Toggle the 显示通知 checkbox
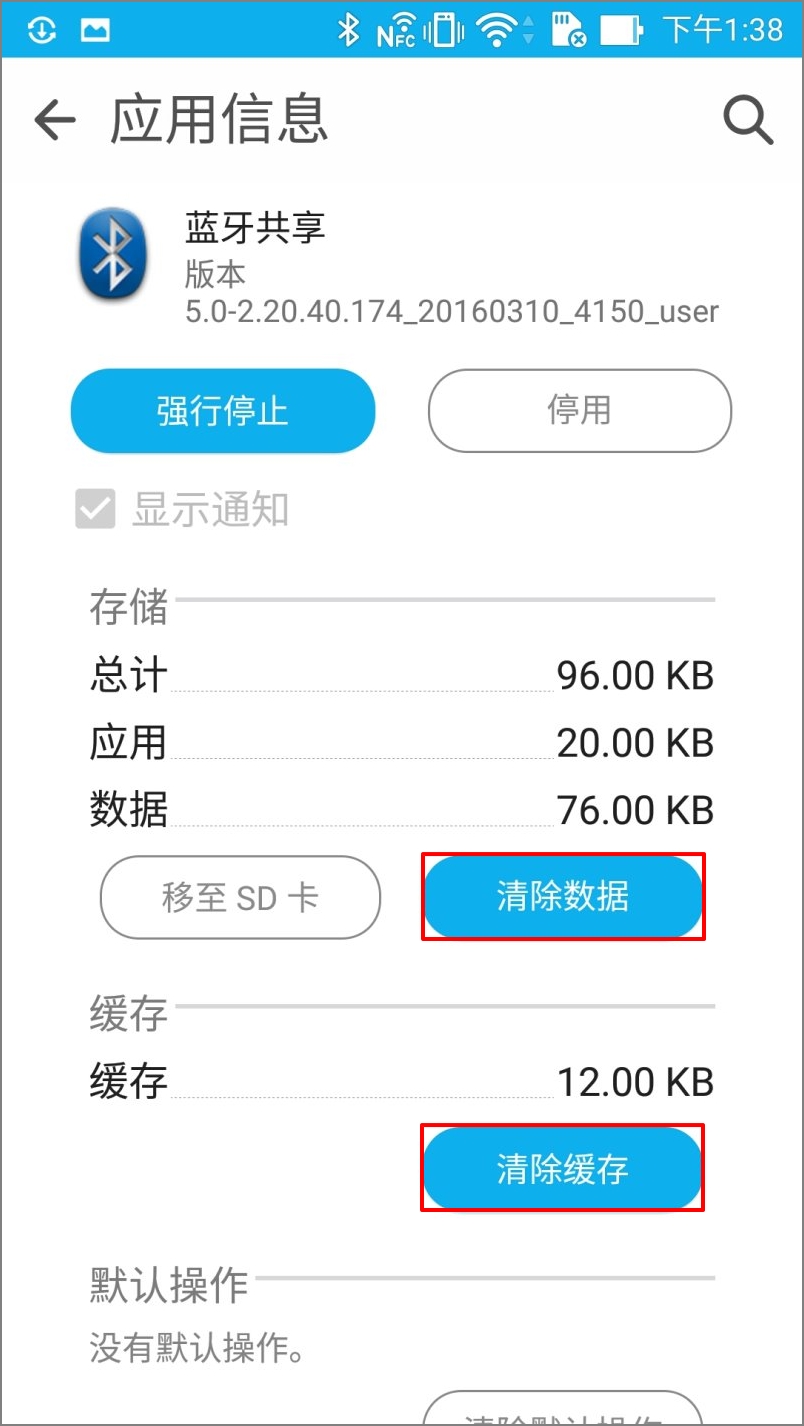Viewport: 804px width, 1426px height. 97,510
